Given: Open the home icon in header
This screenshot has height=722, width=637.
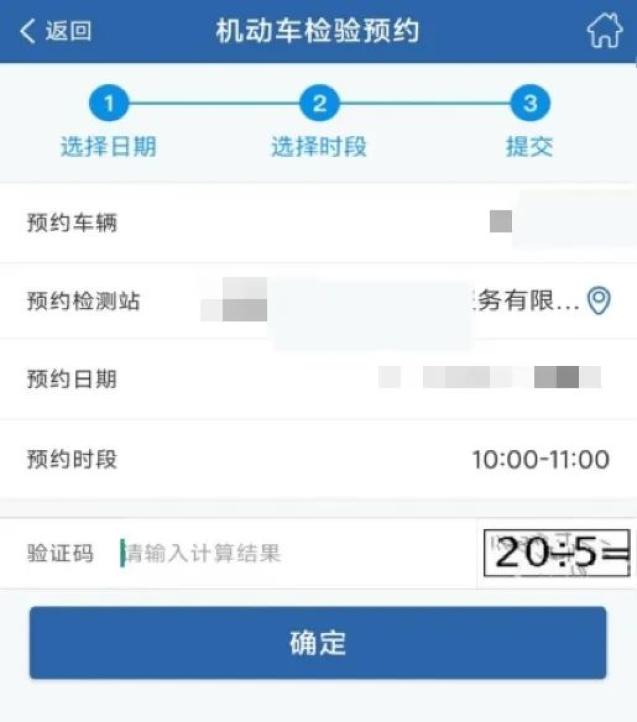Looking at the screenshot, I should coord(604,31).
